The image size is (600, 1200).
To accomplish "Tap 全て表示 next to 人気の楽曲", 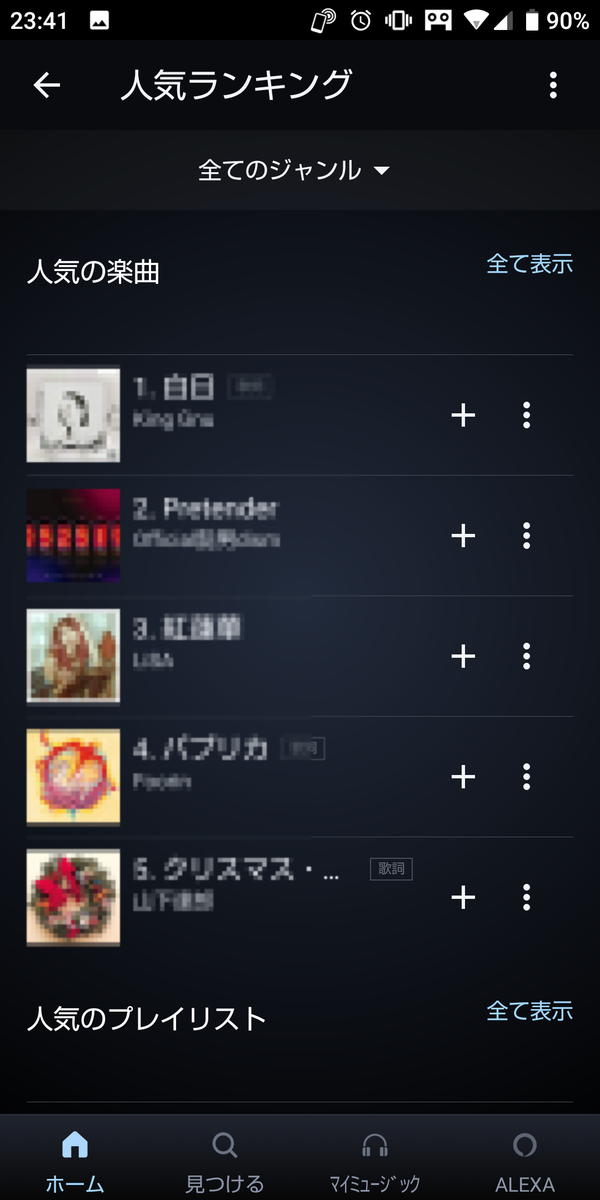I will [529, 264].
